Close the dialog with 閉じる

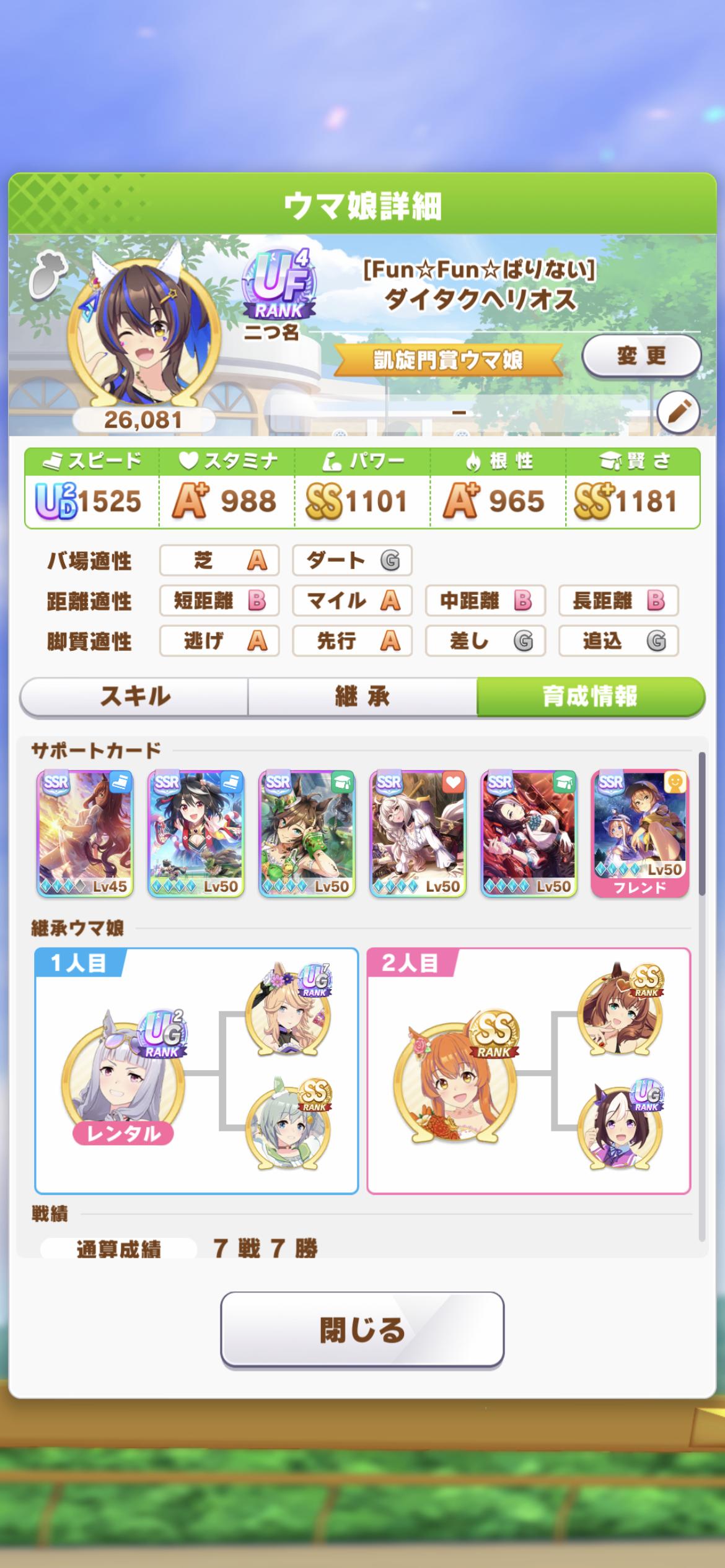[x=362, y=1329]
